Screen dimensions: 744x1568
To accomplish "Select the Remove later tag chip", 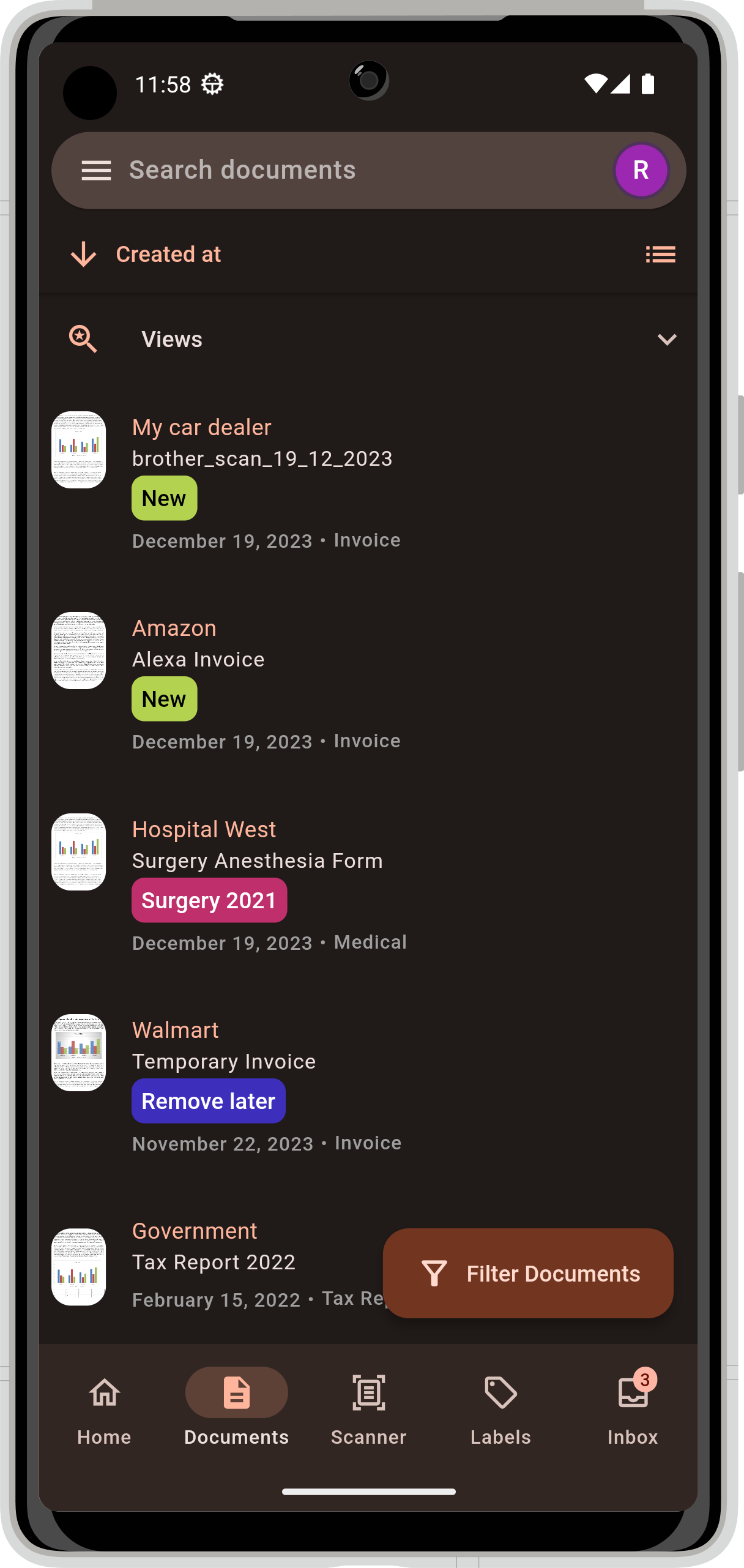I will (208, 1101).
